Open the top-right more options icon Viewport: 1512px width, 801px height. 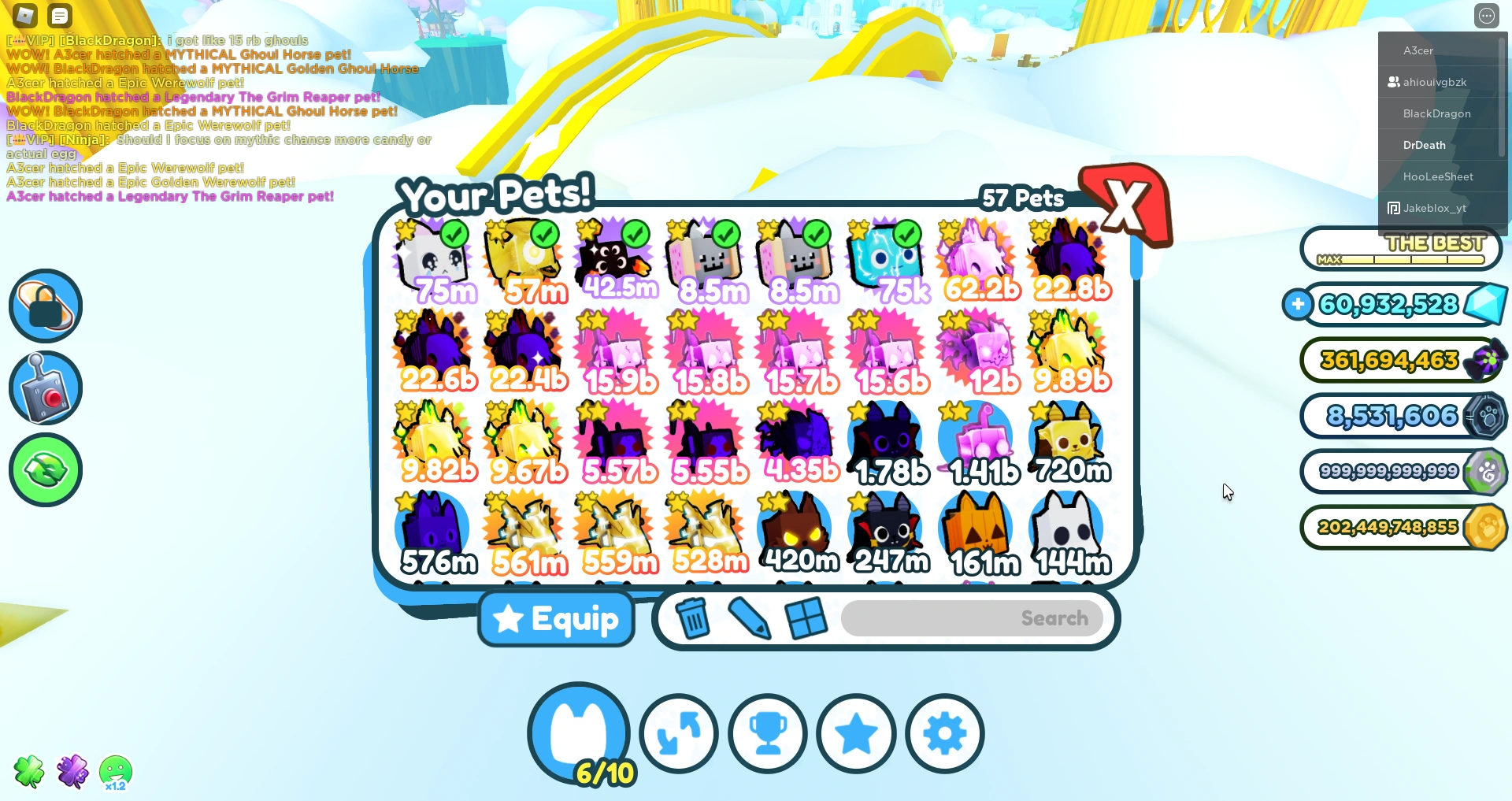(1486, 16)
